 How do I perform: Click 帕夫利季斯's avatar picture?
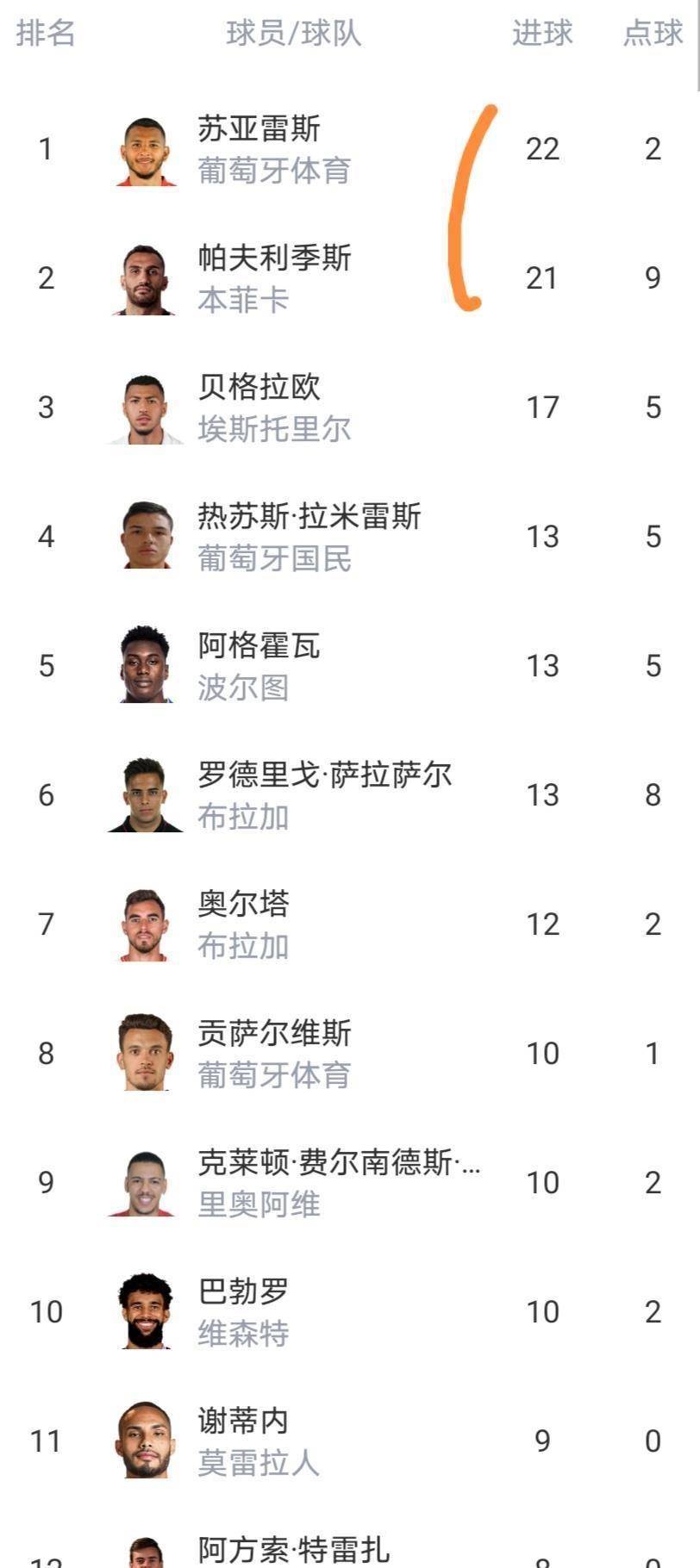pos(147,277)
